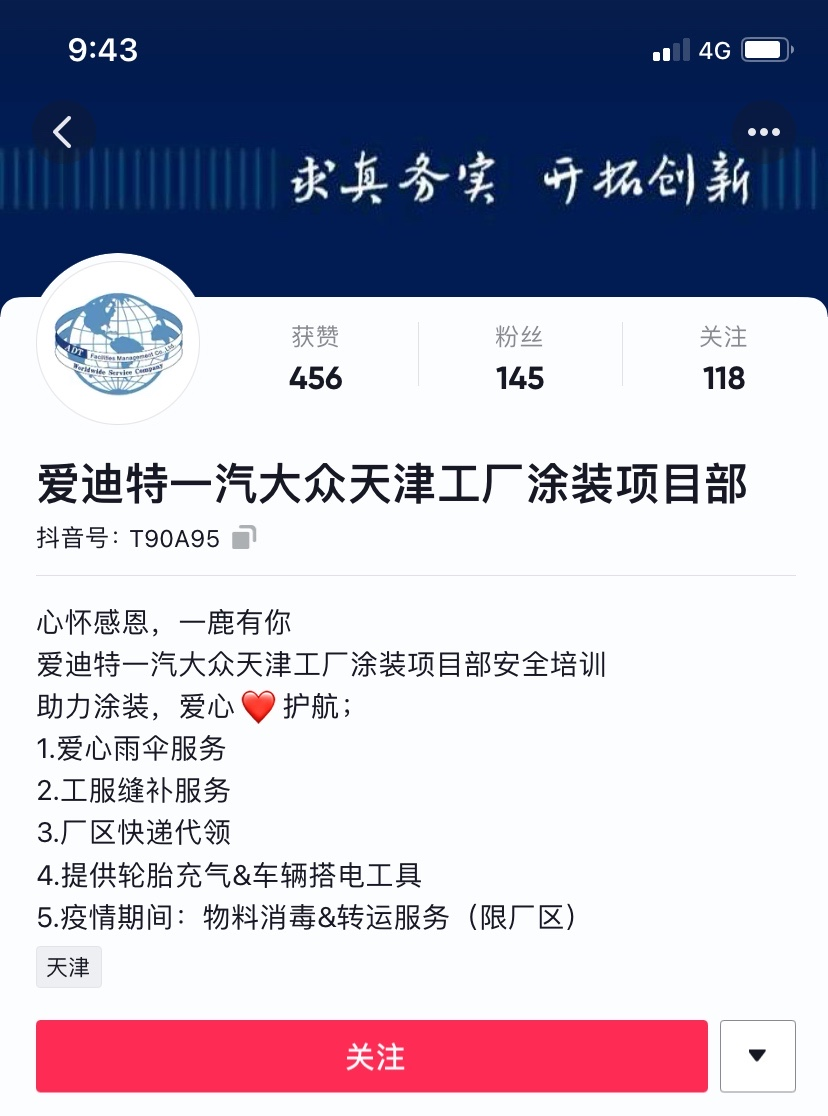The height and width of the screenshot is (1116, 828).
Task: Open the three-dot overflow menu
Action: click(x=764, y=132)
